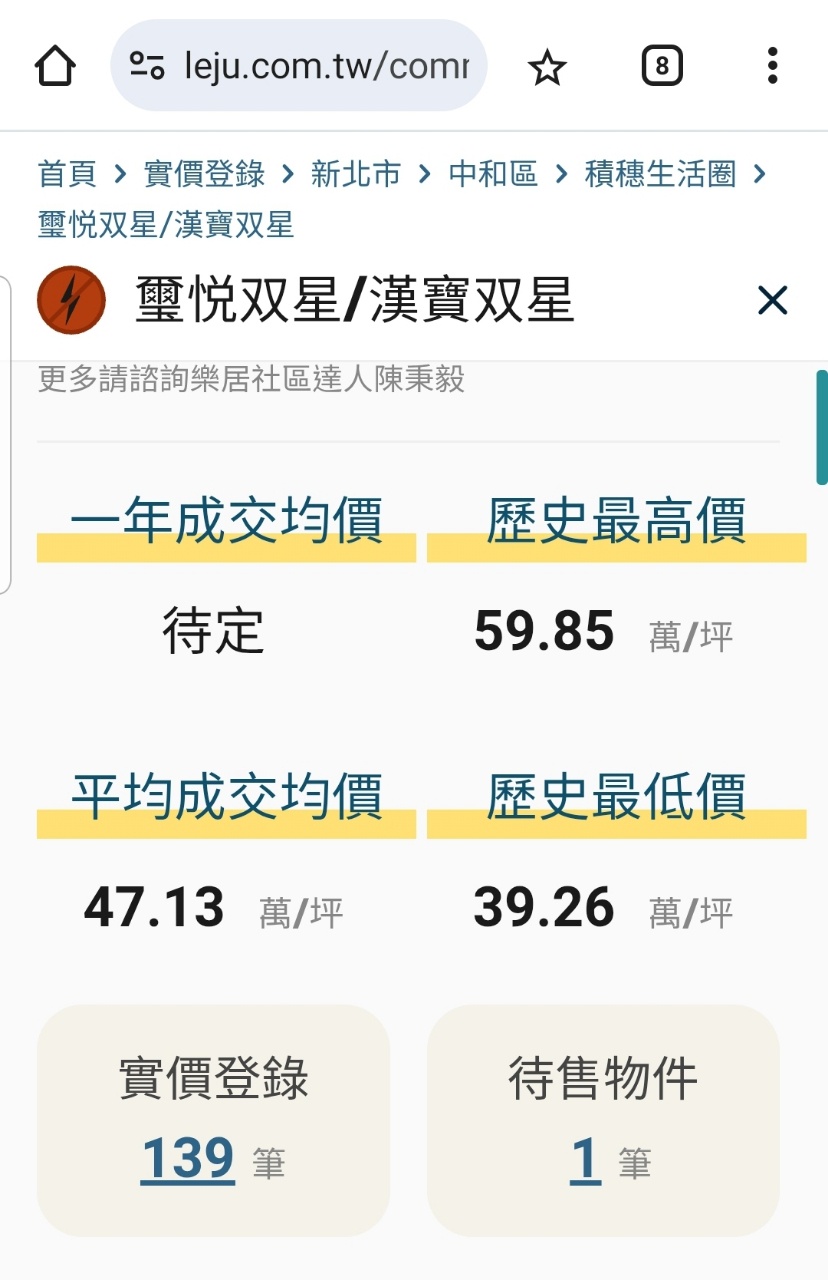The height and width of the screenshot is (1280, 828).
Task: View the 139 實價登錄 records
Action: pyautogui.click(x=188, y=1160)
